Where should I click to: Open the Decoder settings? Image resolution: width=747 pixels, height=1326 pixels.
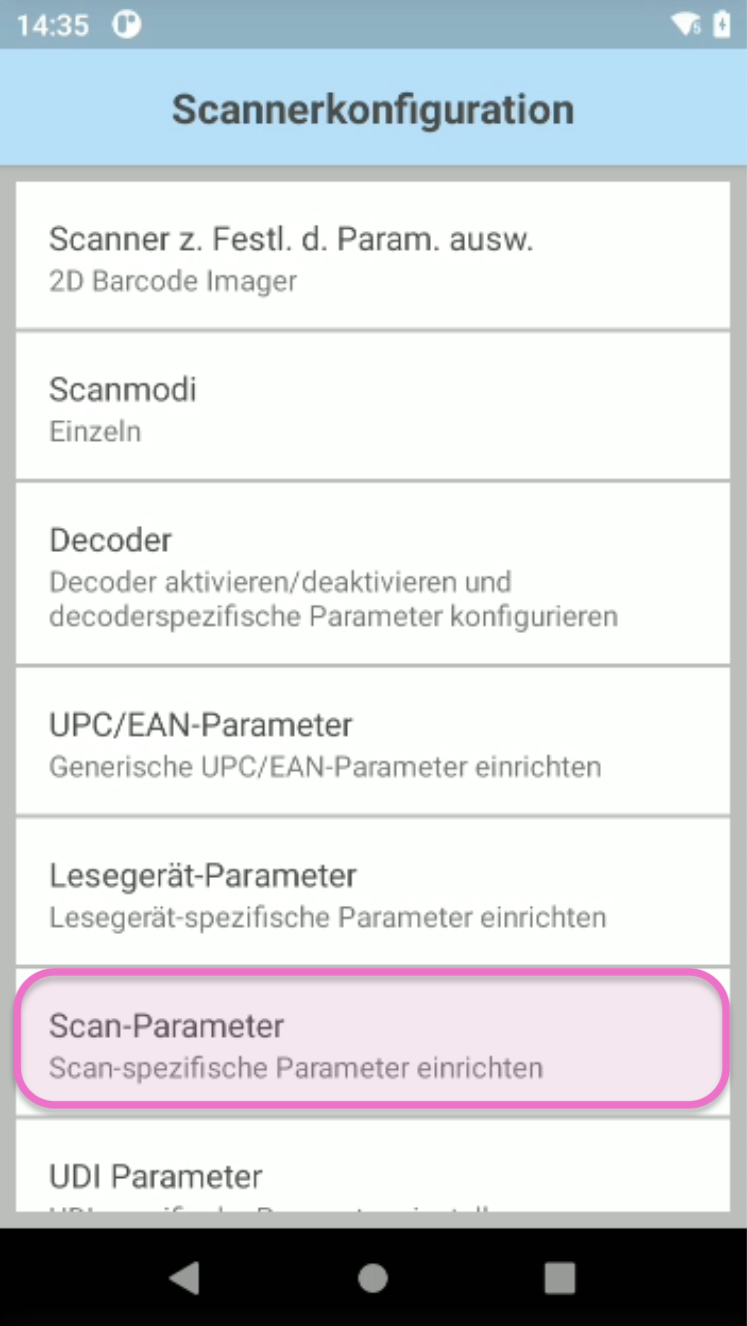(372, 574)
